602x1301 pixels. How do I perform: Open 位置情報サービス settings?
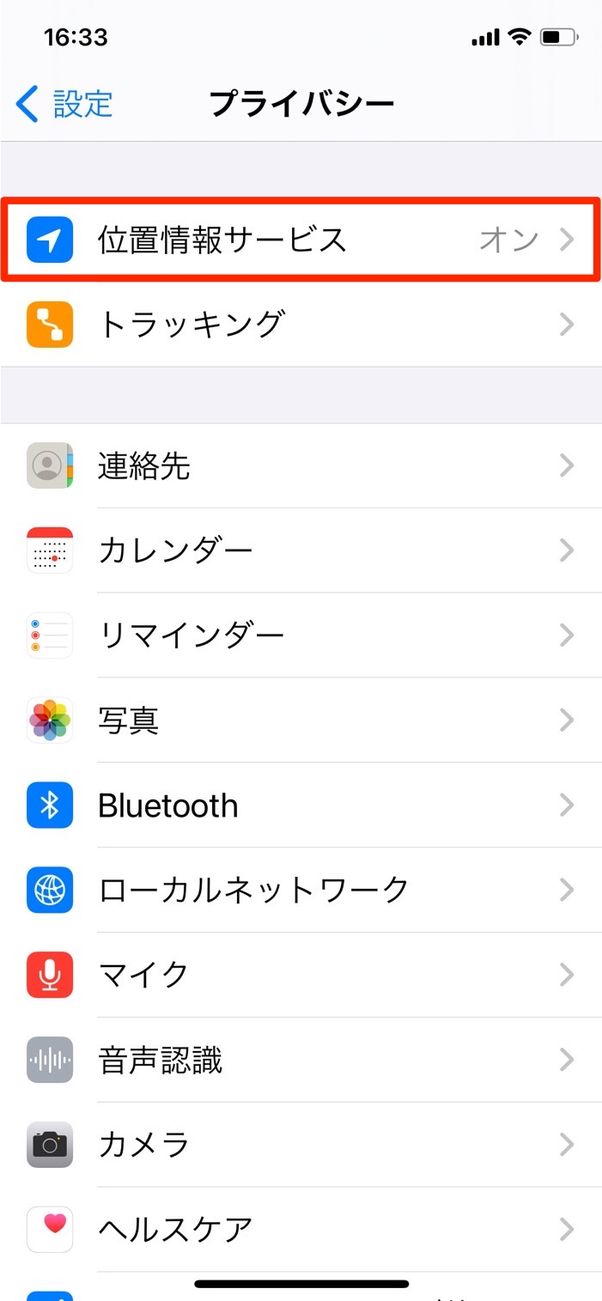300,240
